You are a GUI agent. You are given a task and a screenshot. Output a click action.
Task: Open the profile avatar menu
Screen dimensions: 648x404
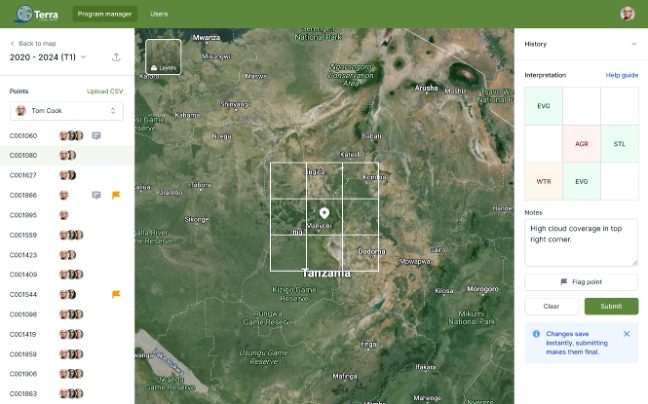[x=627, y=14]
